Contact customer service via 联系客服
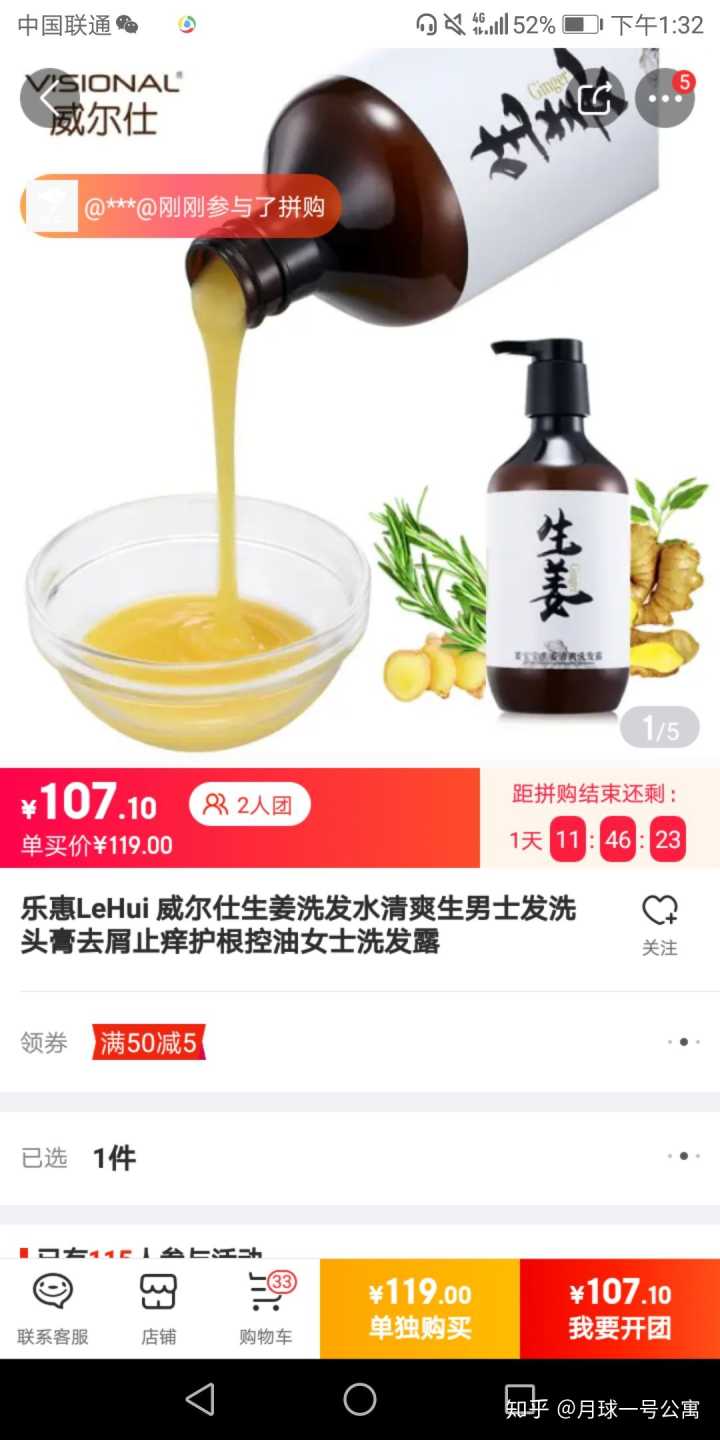This screenshot has width=720, height=1440. (53, 1308)
